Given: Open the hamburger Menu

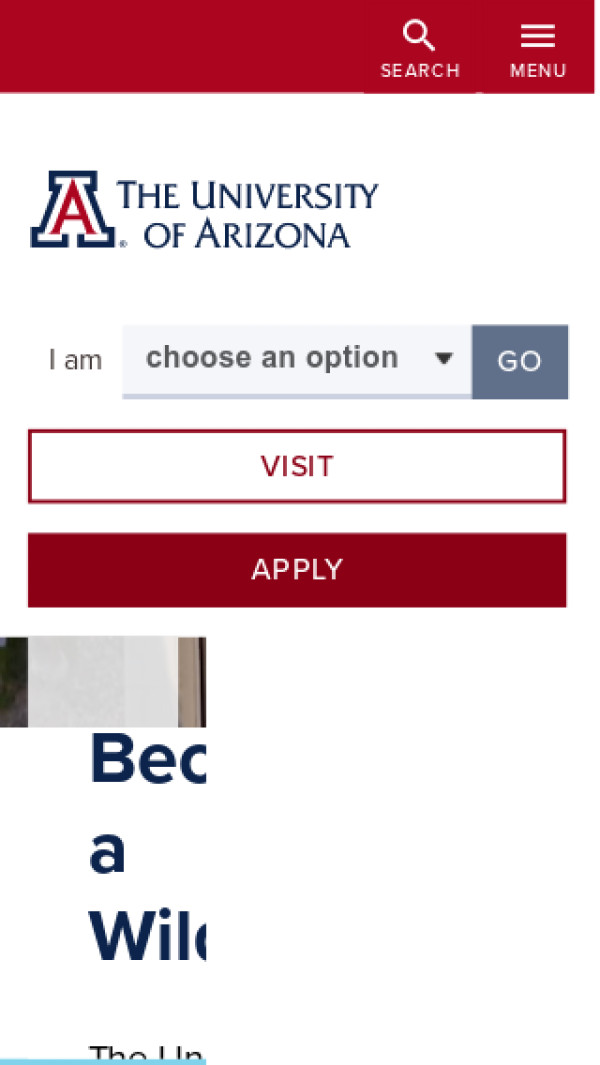Looking at the screenshot, I should pyautogui.click(x=538, y=48).
